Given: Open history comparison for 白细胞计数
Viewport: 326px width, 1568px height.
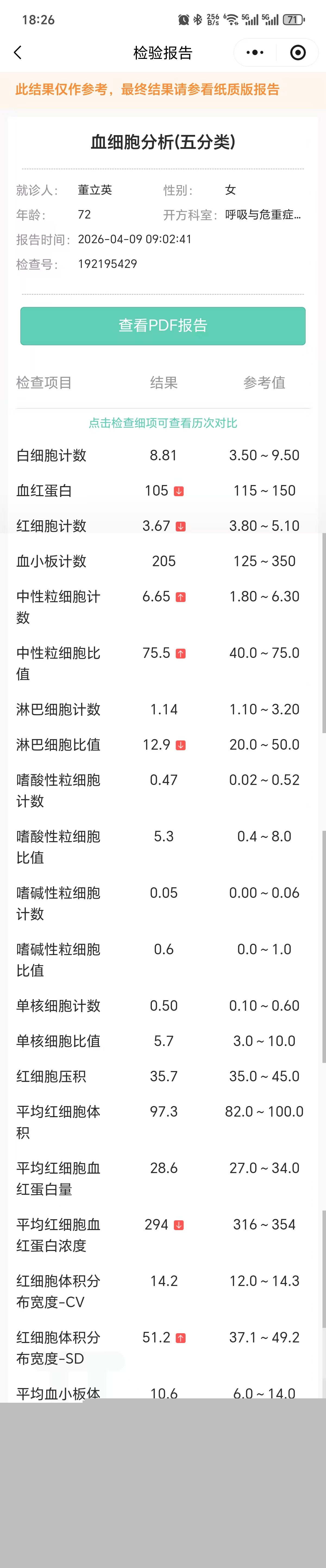Looking at the screenshot, I should pyautogui.click(x=51, y=455).
